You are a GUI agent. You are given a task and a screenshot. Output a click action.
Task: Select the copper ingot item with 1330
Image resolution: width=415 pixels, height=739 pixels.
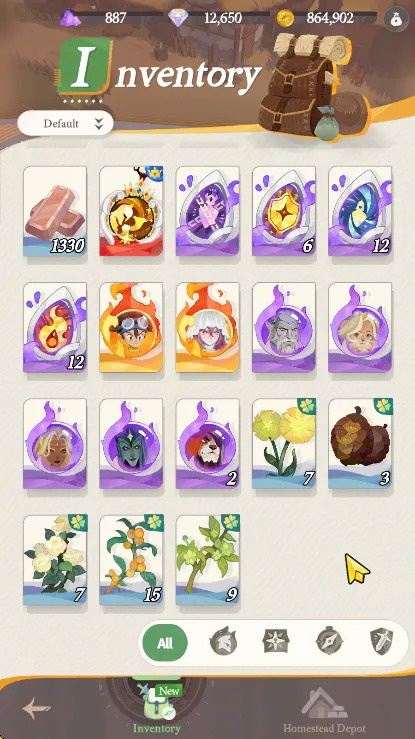click(x=55, y=211)
